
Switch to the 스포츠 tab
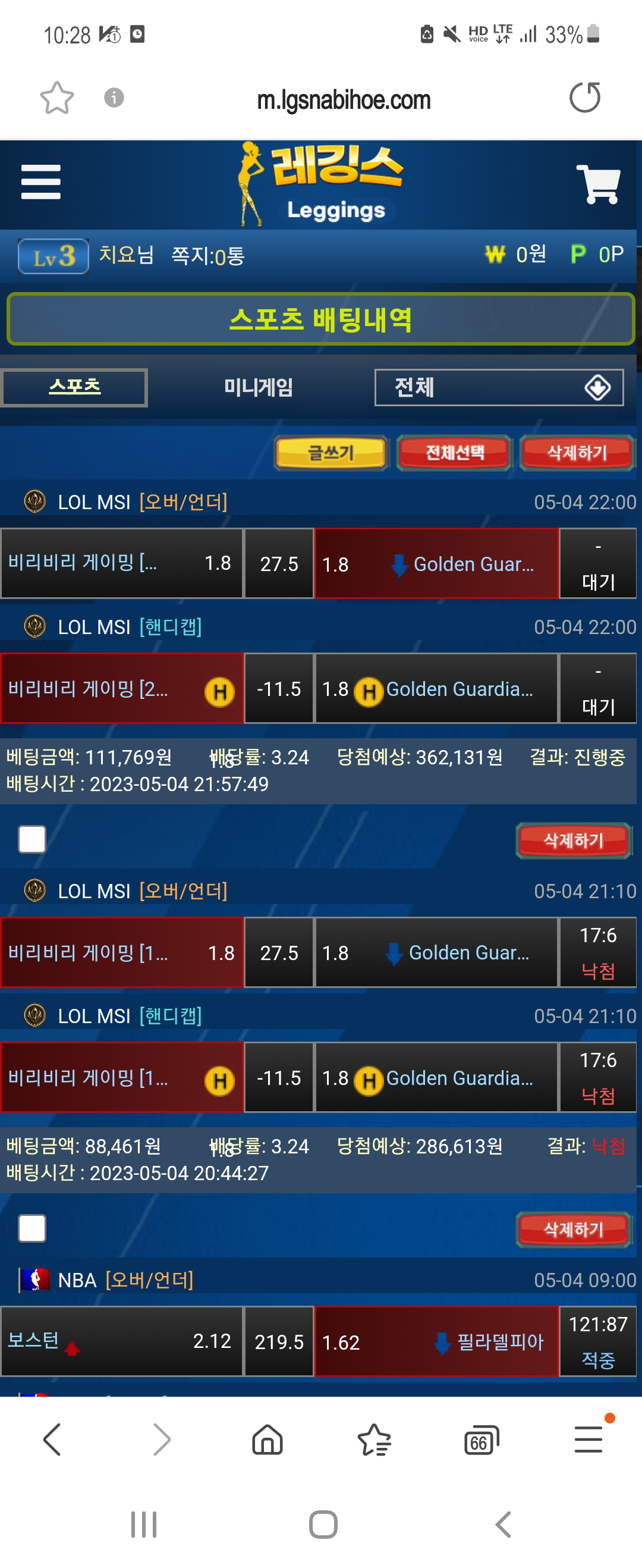(74, 387)
